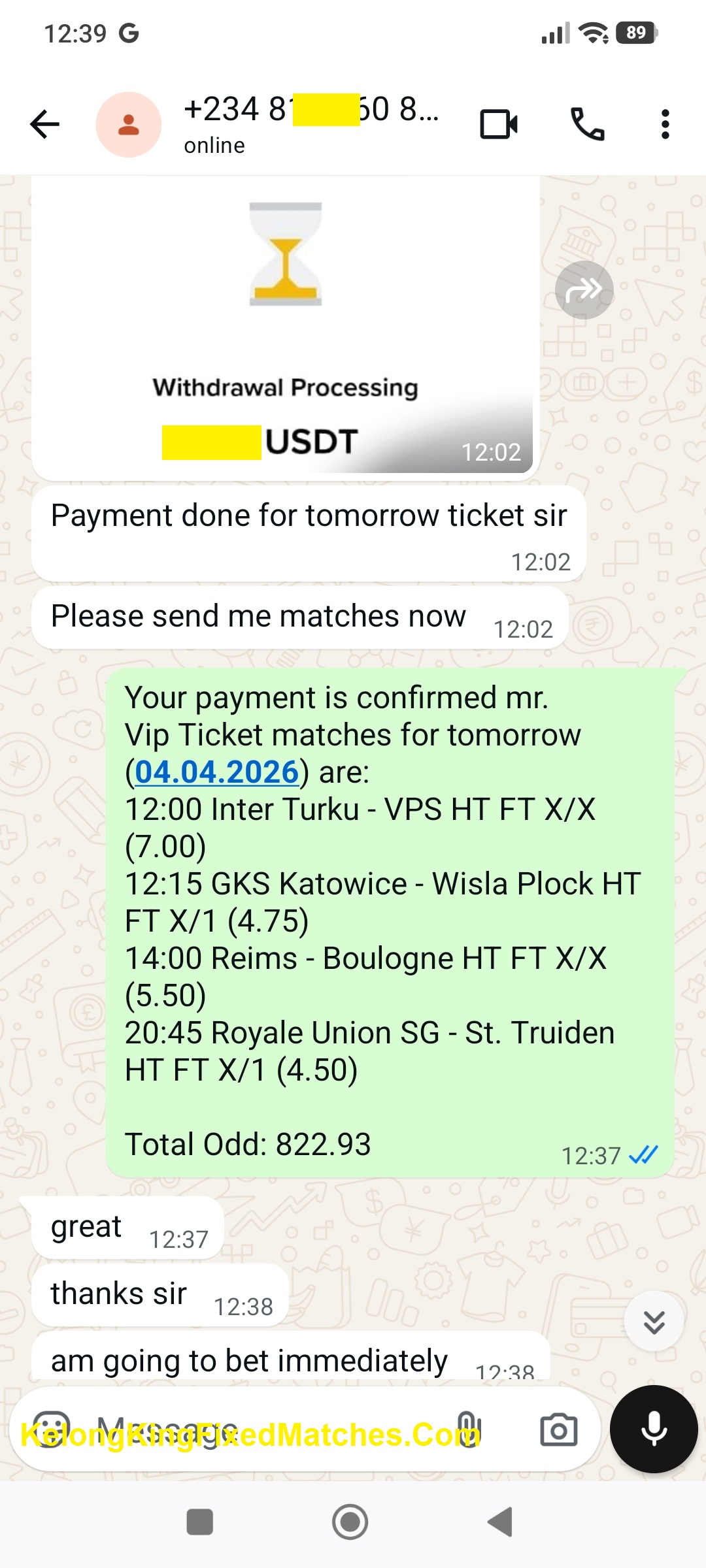This screenshot has width=706, height=1568.
Task: Start a video call with the contact
Action: point(500,123)
